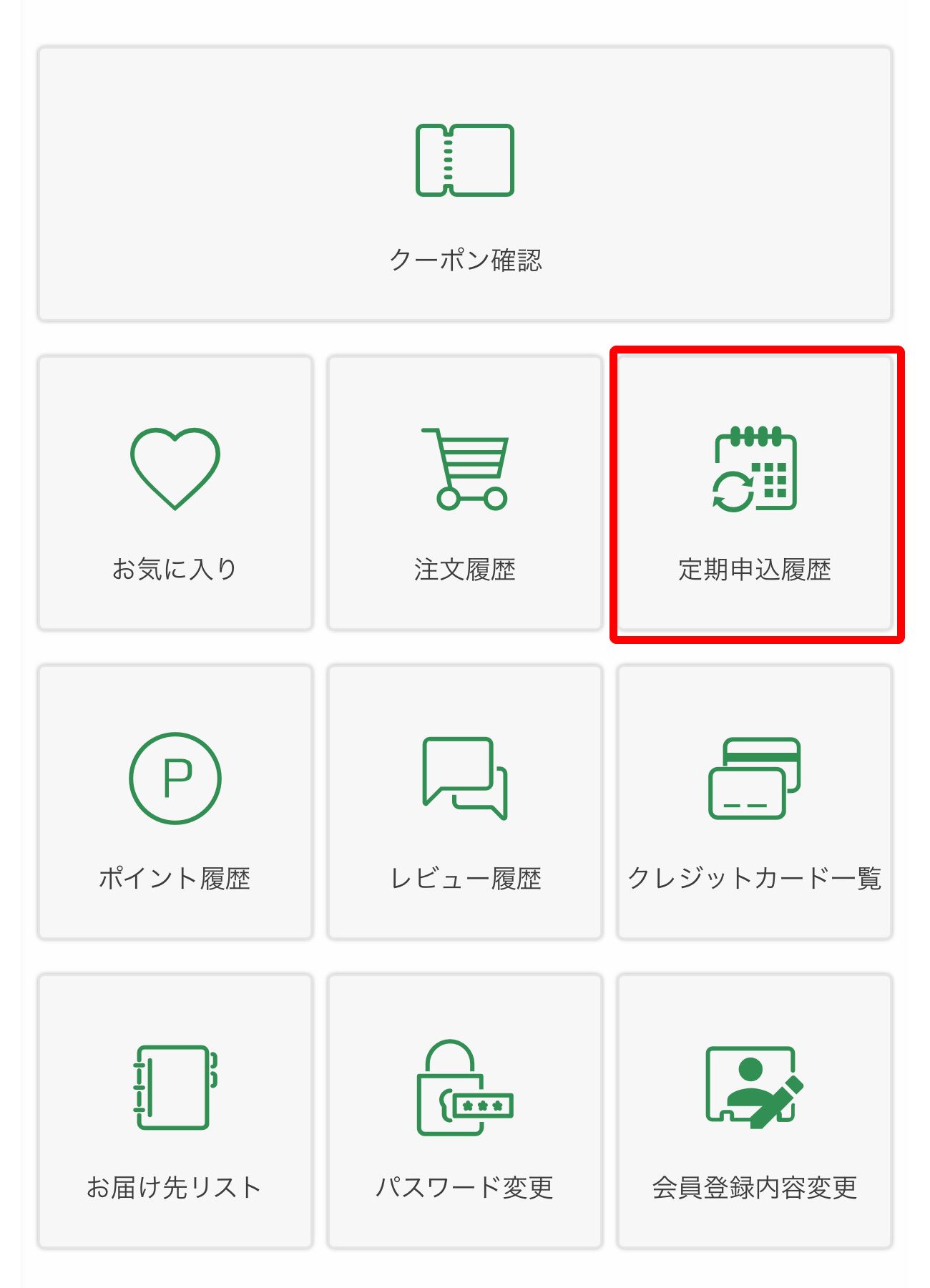This screenshot has width=930, height=1288.
Task: Open the クーポン確認 coupon tile
Action: [x=465, y=184]
